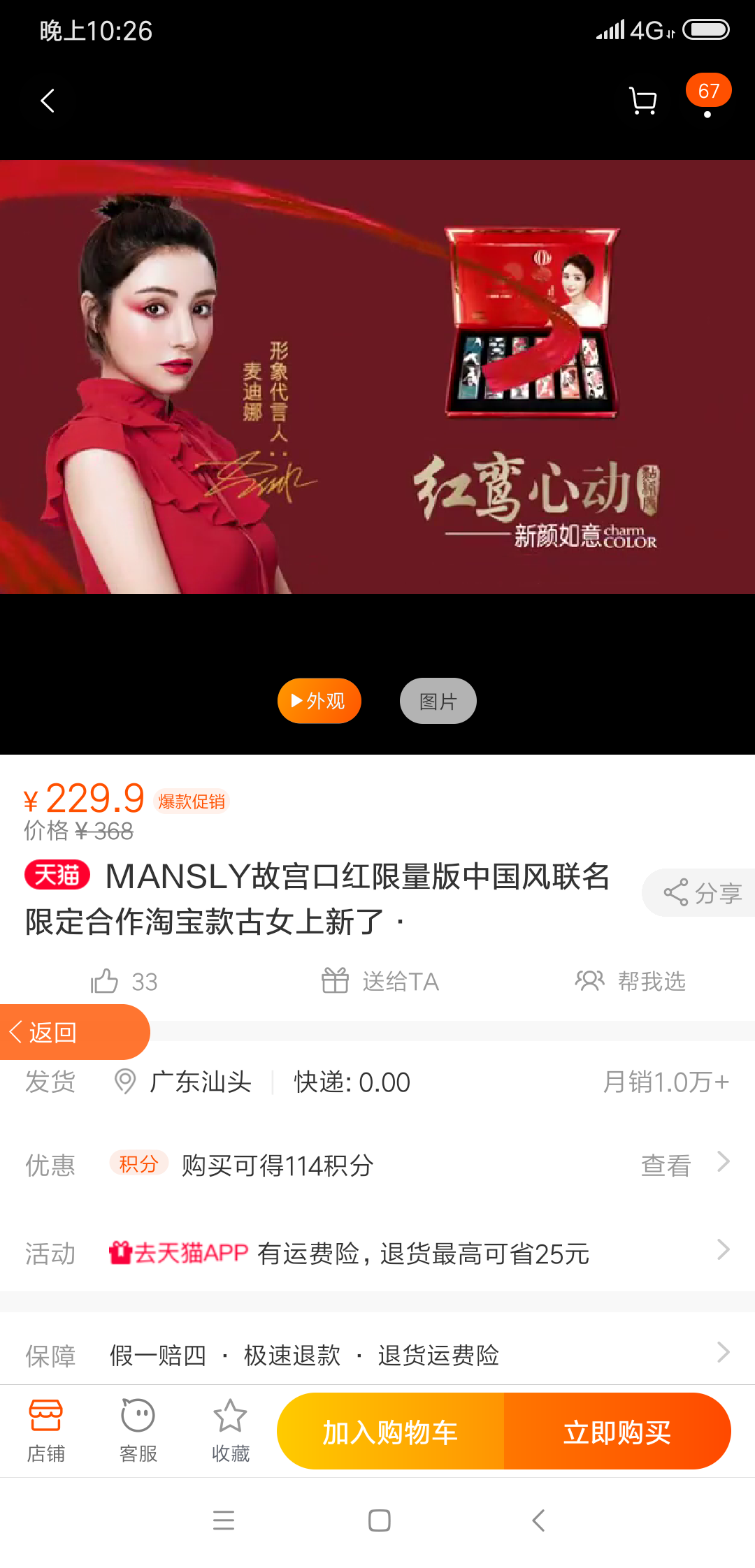The image size is (755, 1568).
Task: Open the orange 67 notification badge
Action: [707, 92]
